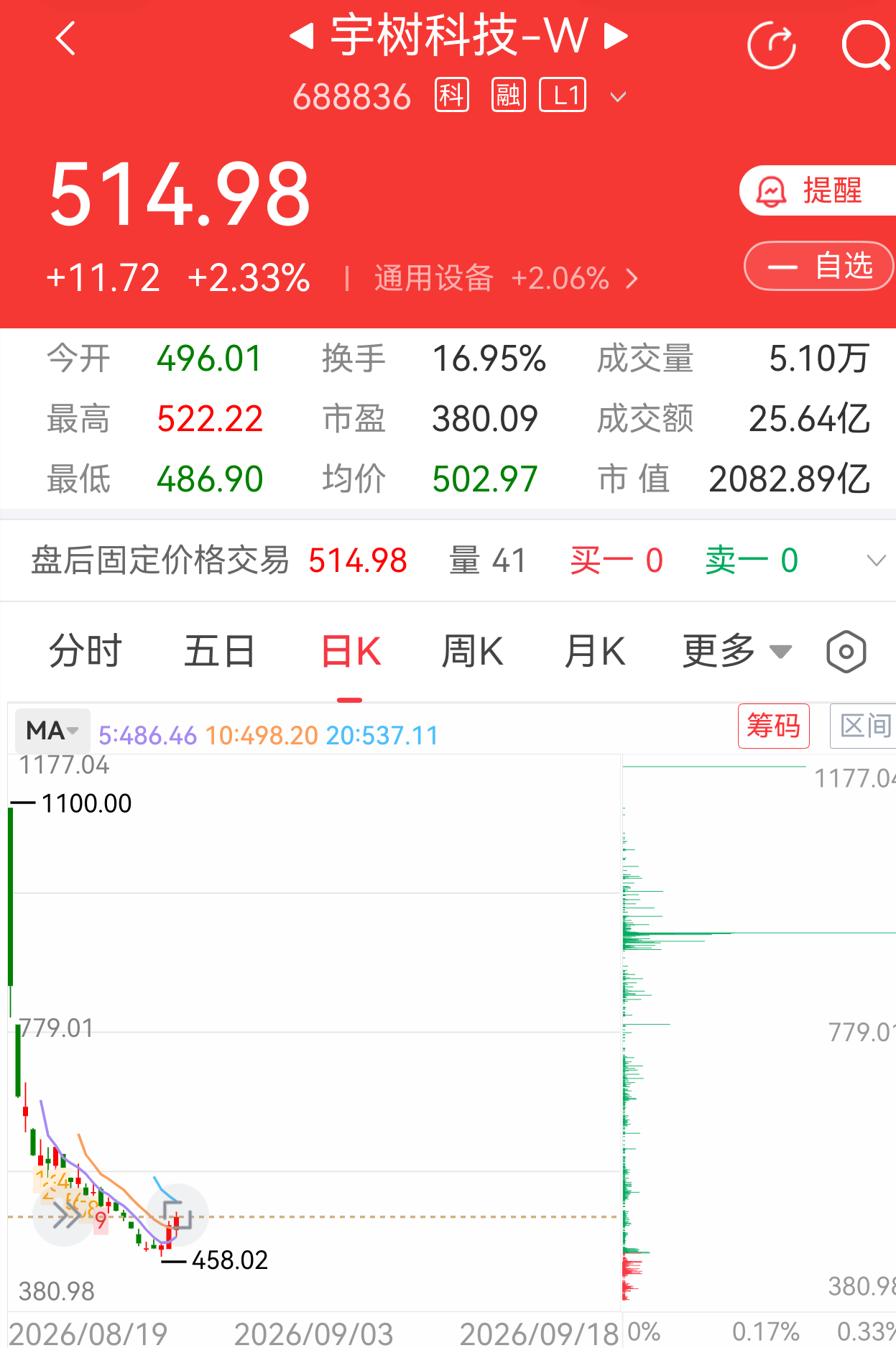896x1348 pixels.
Task: Open the 区间 range statistics button
Action: tap(864, 726)
